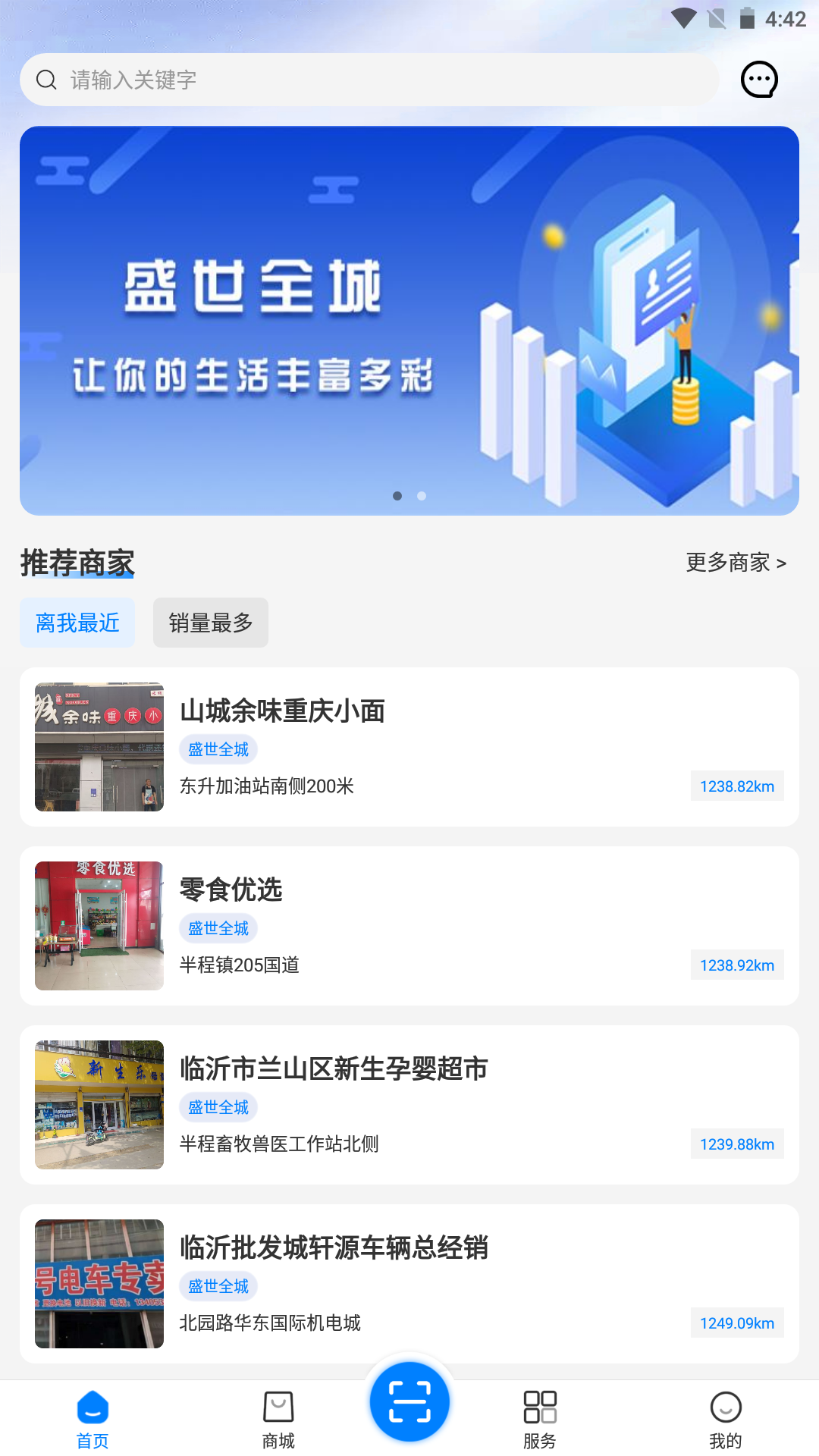Open 更多商家 to view more merchants
Image resolution: width=819 pixels, height=1456 pixels.
click(x=735, y=562)
